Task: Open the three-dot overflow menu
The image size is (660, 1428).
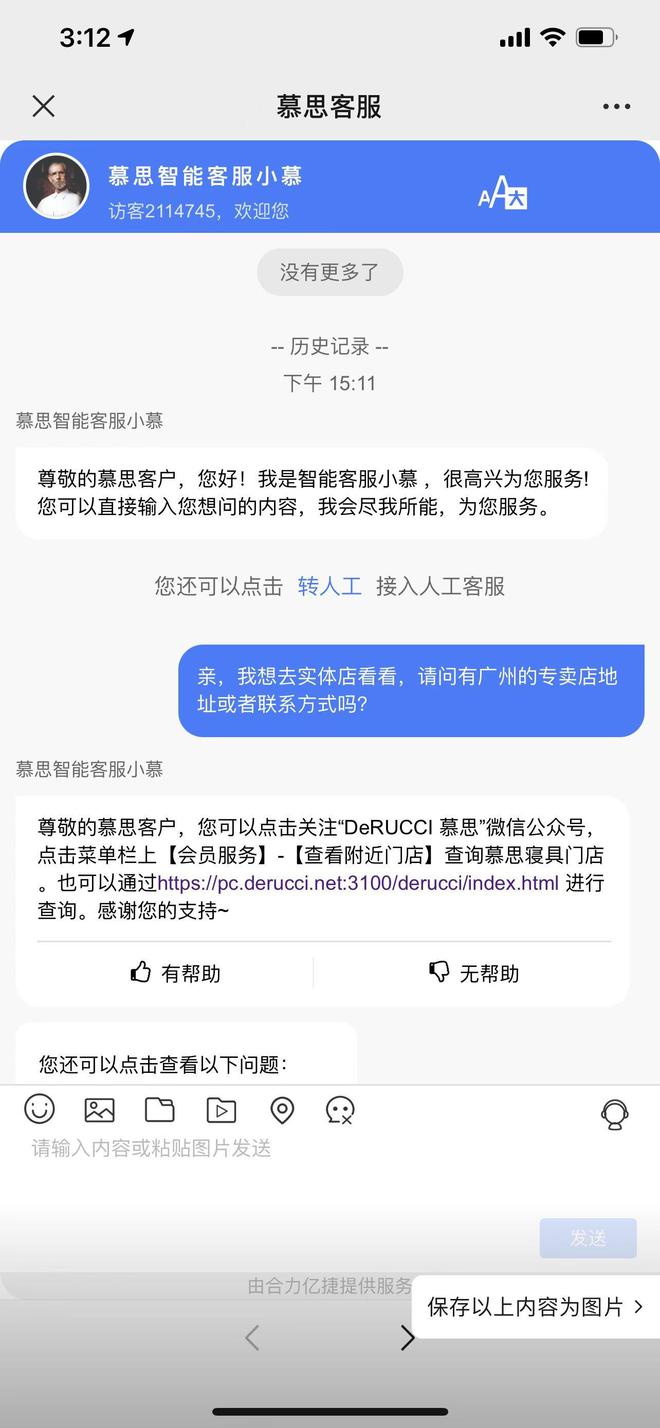Action: [616, 106]
